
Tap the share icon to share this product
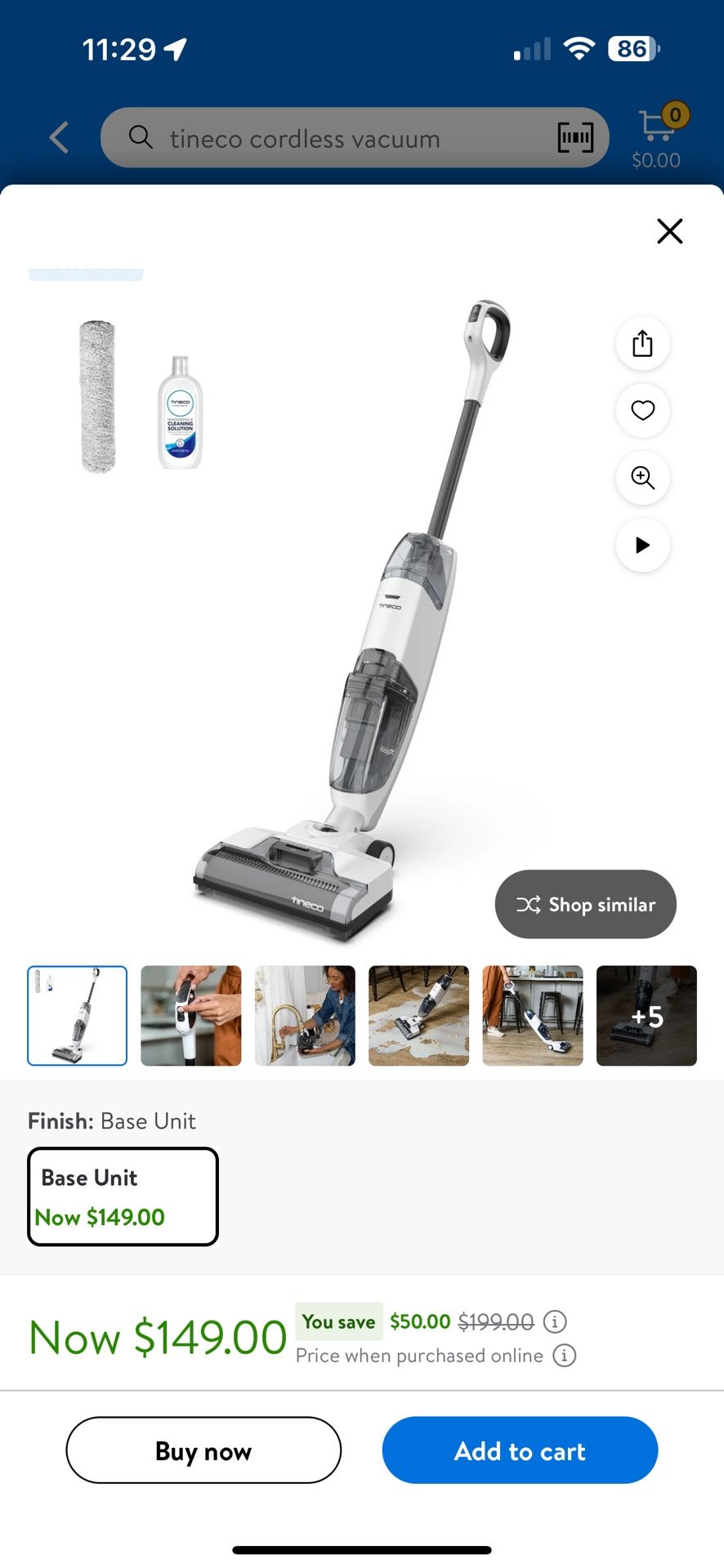coord(642,344)
